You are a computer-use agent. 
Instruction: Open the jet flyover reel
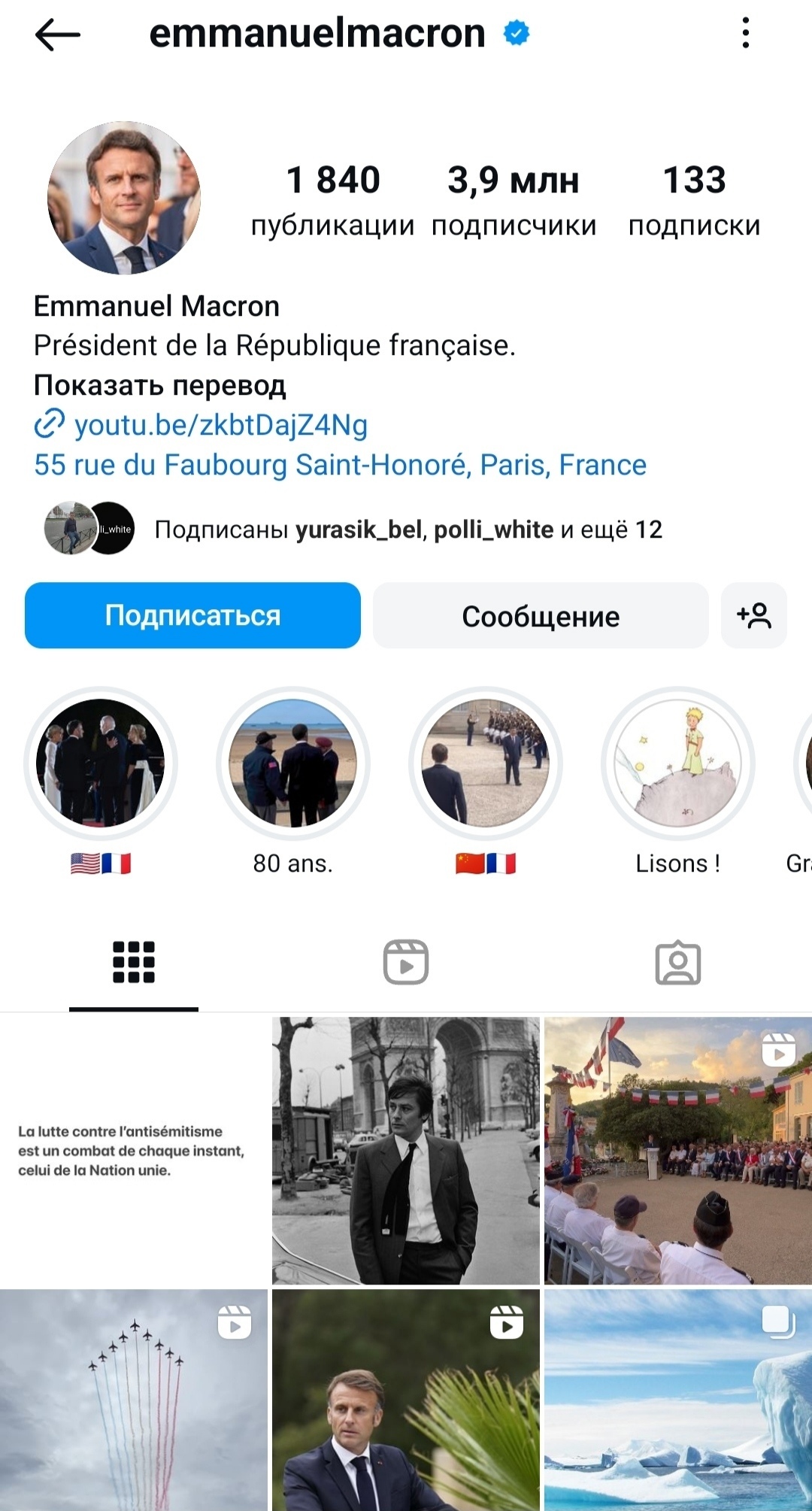tap(133, 1399)
